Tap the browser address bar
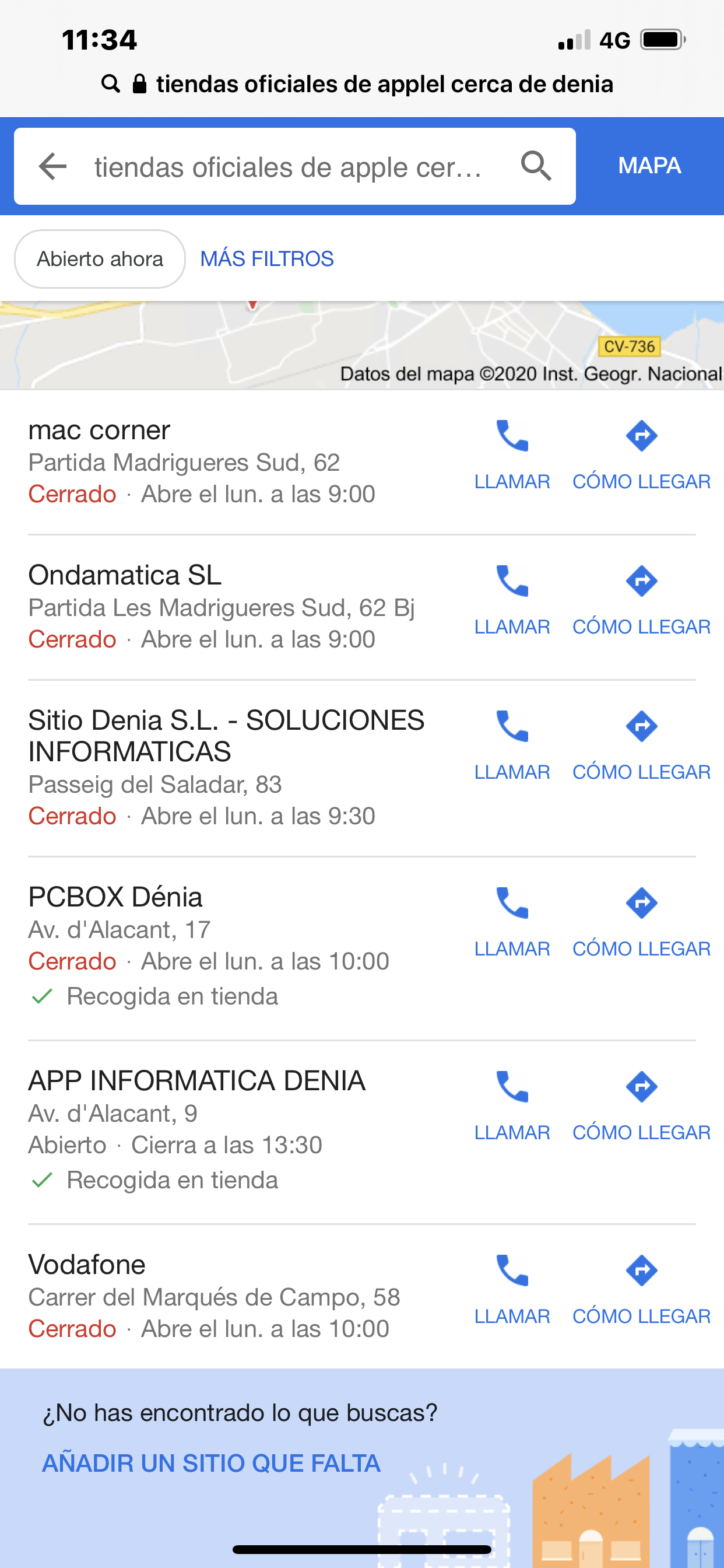 [x=361, y=84]
